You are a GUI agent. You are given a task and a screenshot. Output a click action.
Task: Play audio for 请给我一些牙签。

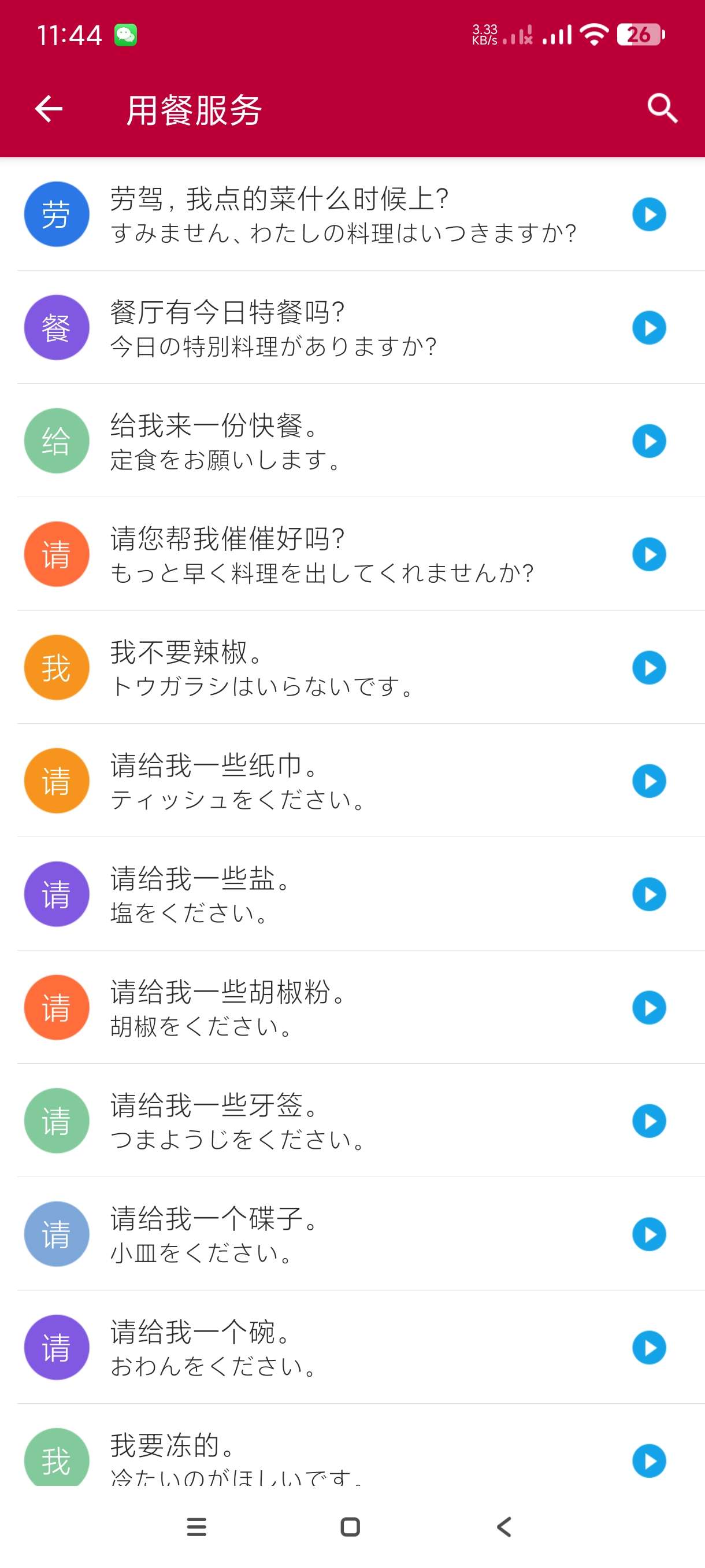(649, 1120)
